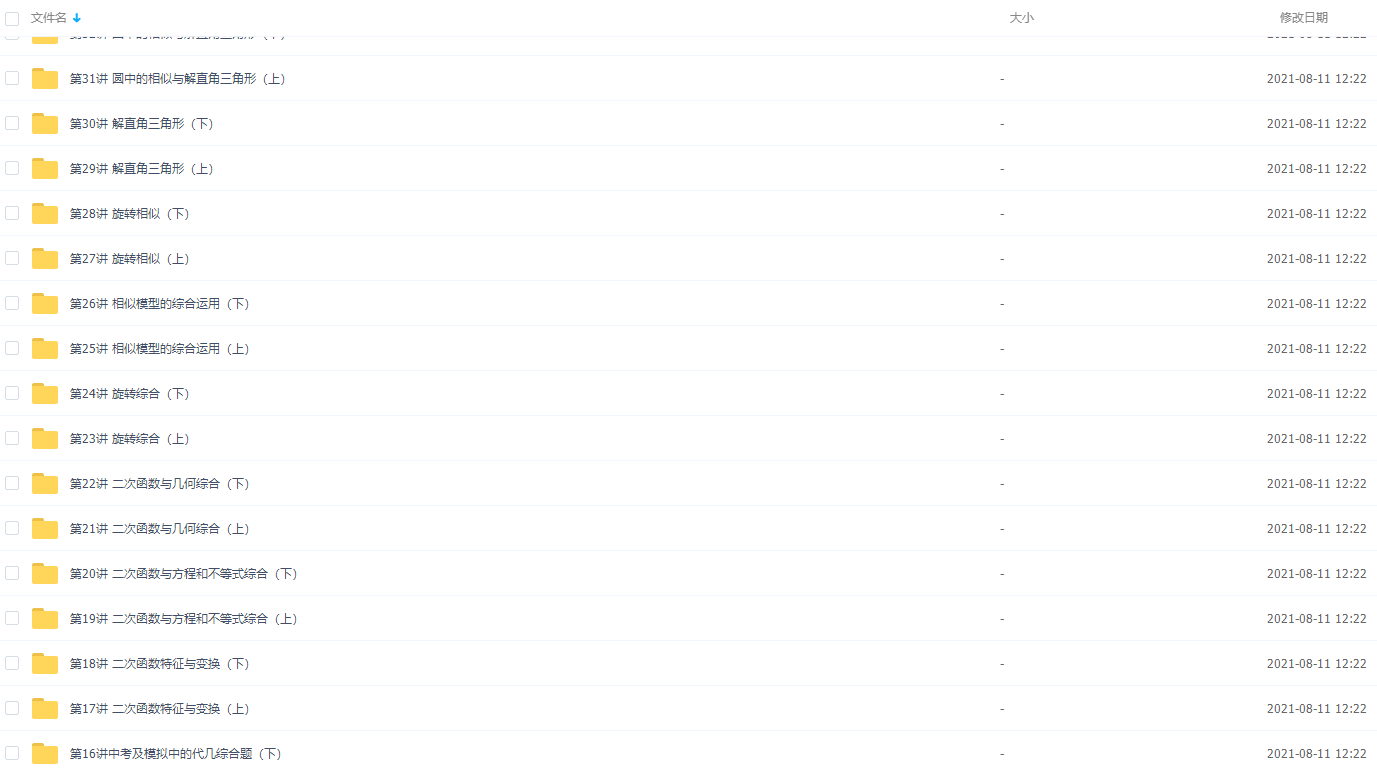Tick the checkbox for 第24讲 旋转综合（下）
The width and height of the screenshot is (1377, 768).
pyautogui.click(x=12, y=393)
